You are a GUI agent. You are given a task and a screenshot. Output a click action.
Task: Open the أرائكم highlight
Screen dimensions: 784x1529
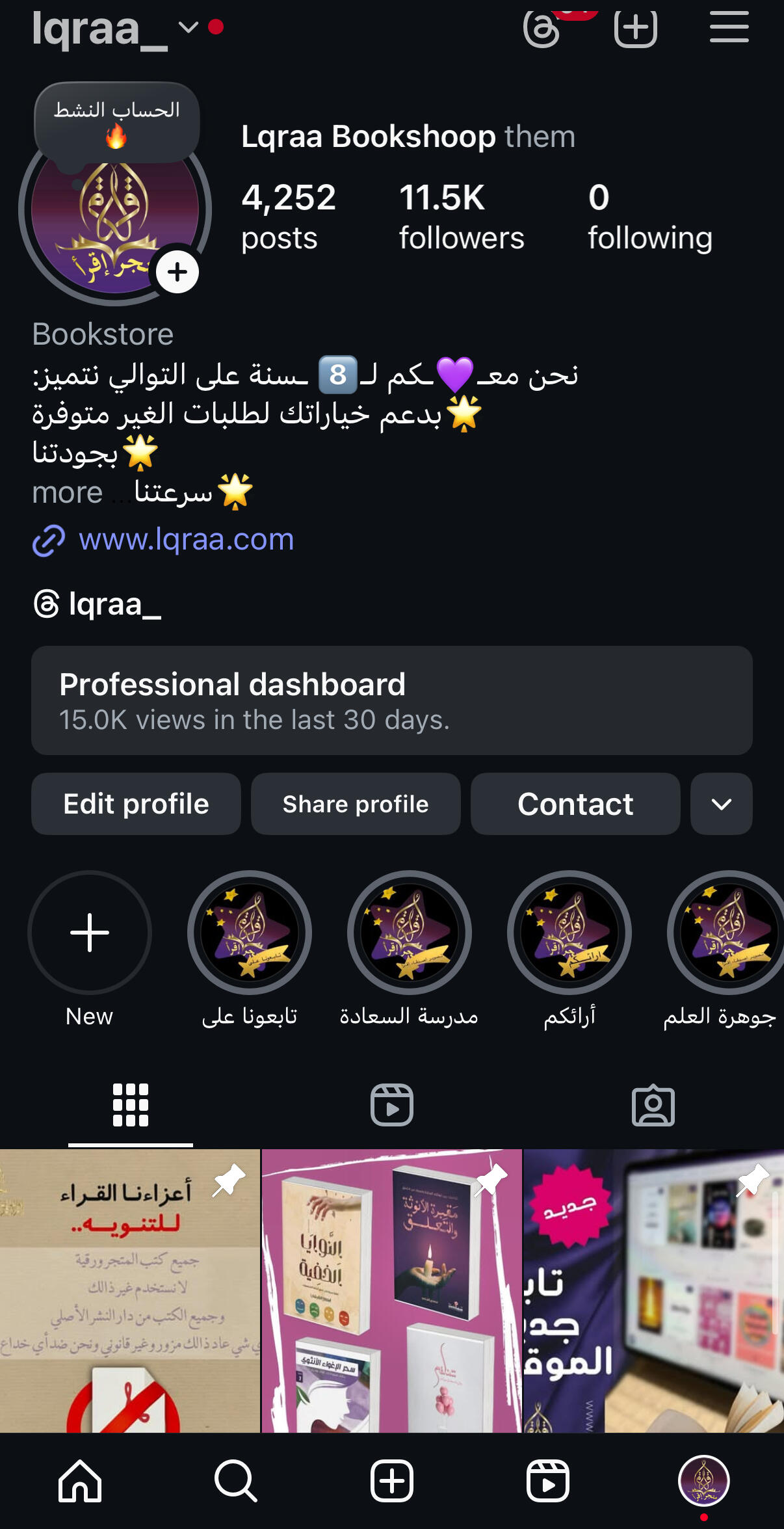tap(569, 933)
